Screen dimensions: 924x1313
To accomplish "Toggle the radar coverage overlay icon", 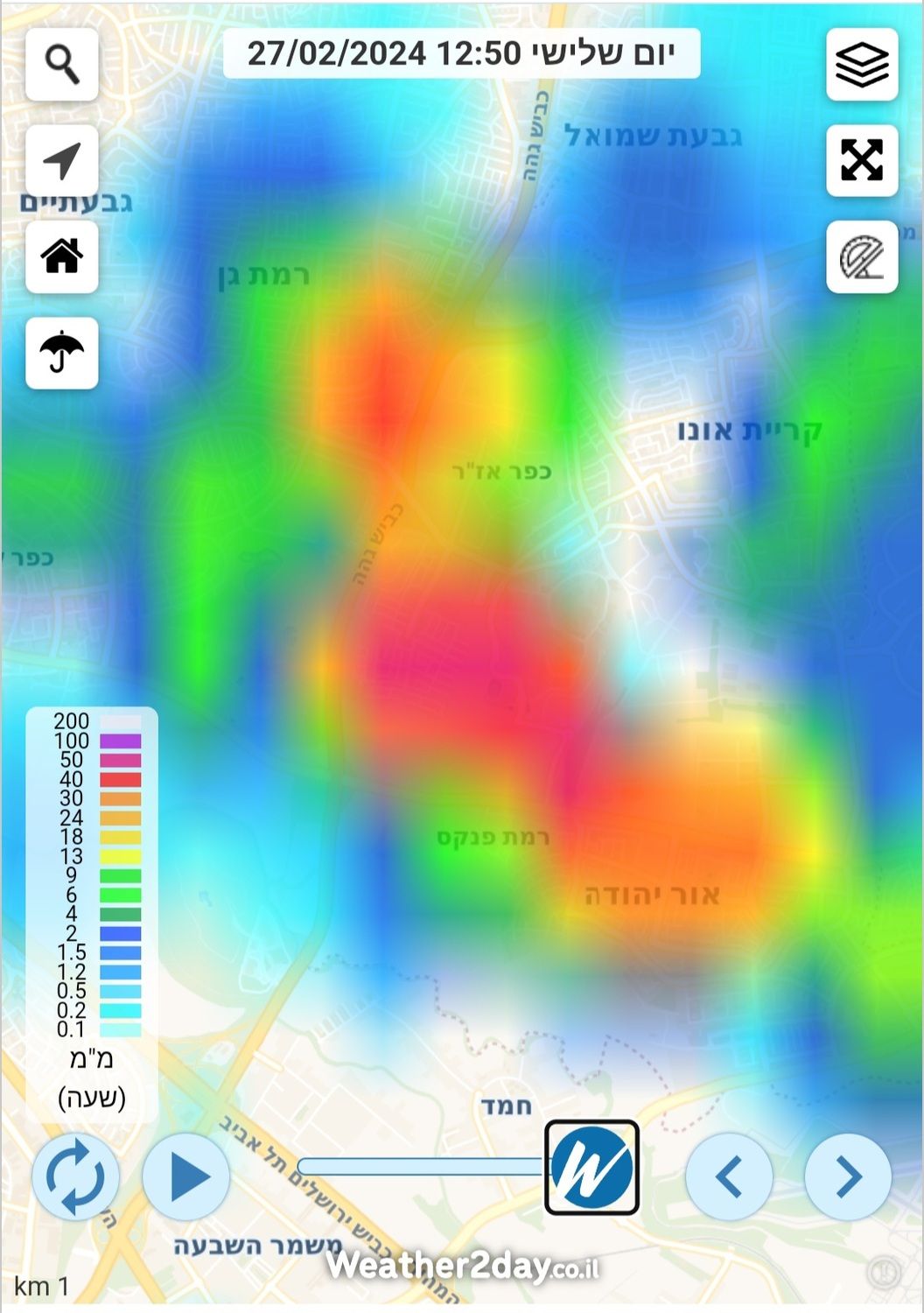I will tap(862, 257).
